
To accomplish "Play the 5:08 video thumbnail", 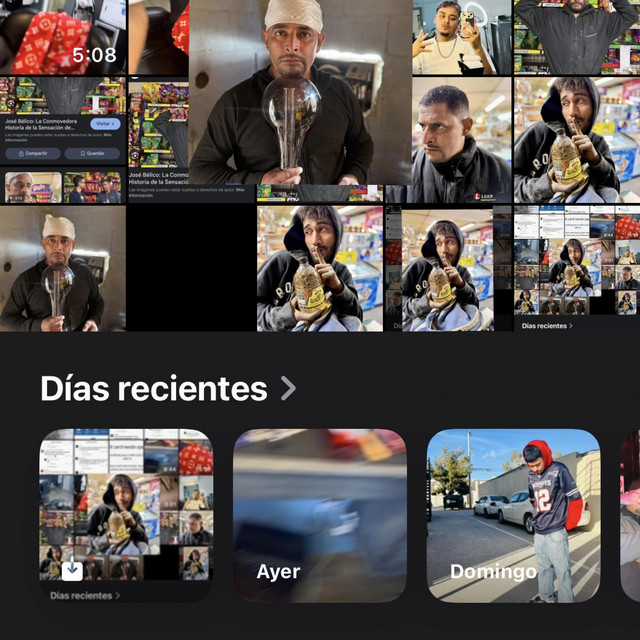I will pos(62,37).
